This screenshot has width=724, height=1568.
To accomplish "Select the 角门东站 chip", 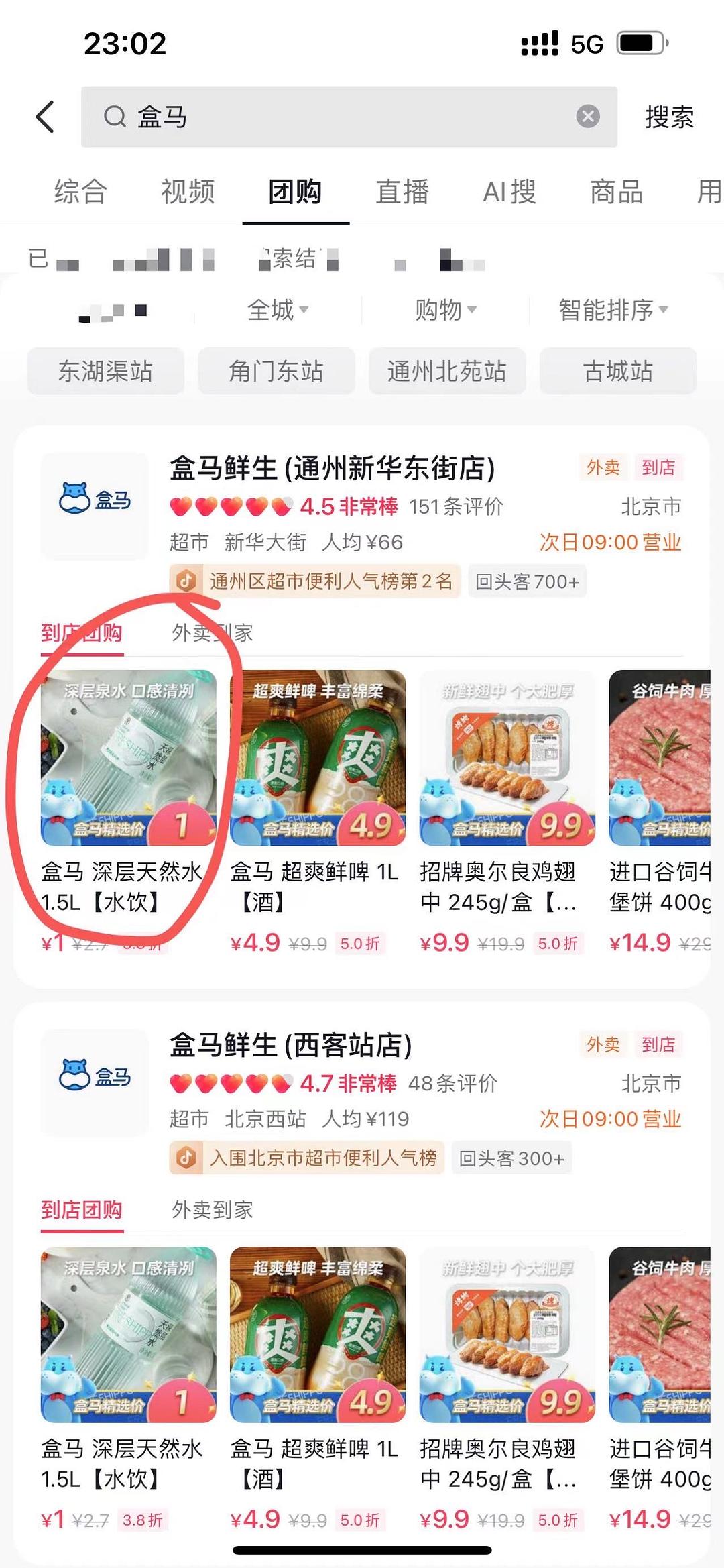I will point(276,371).
